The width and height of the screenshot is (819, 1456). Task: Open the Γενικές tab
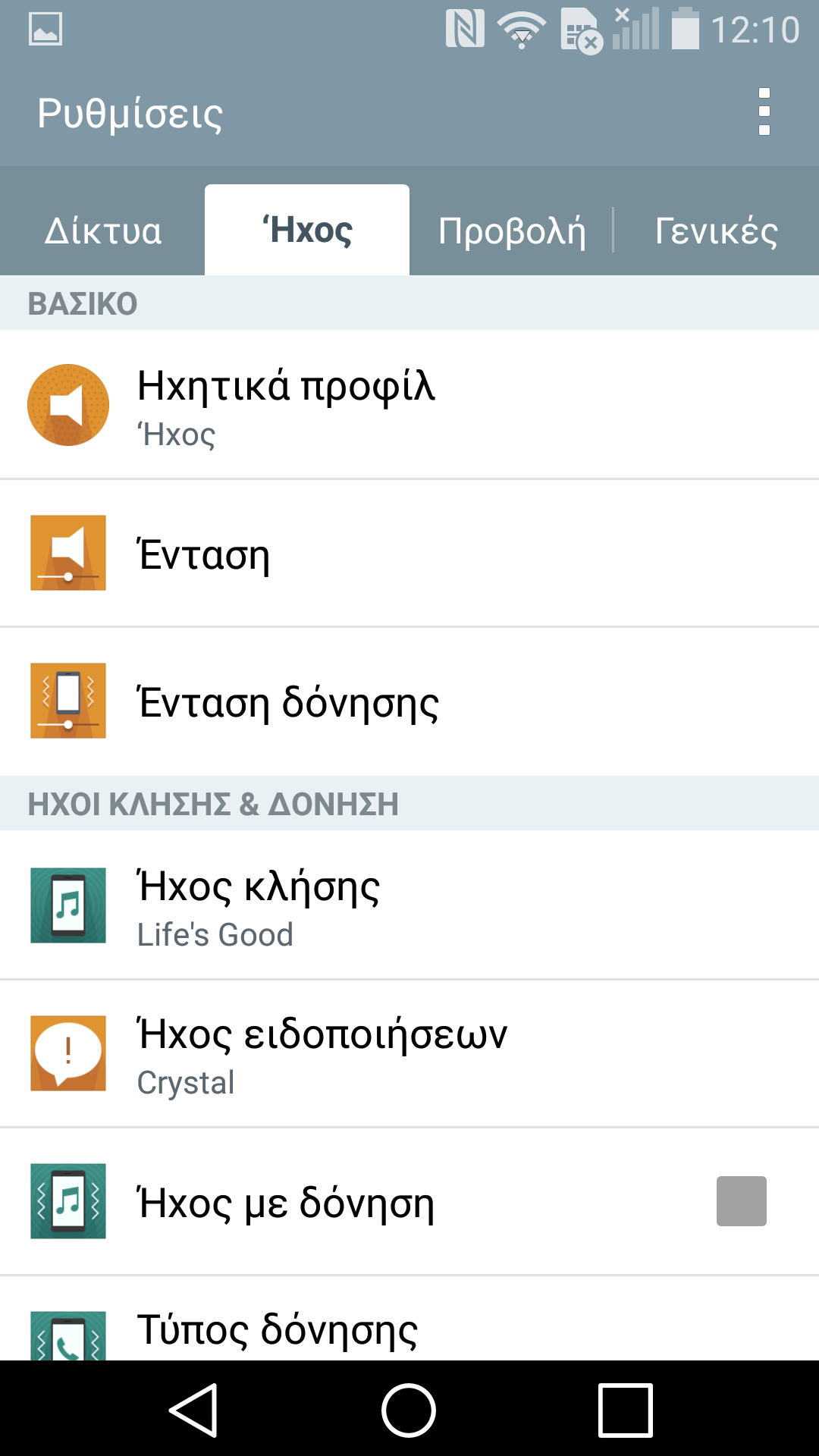pyautogui.click(x=717, y=230)
